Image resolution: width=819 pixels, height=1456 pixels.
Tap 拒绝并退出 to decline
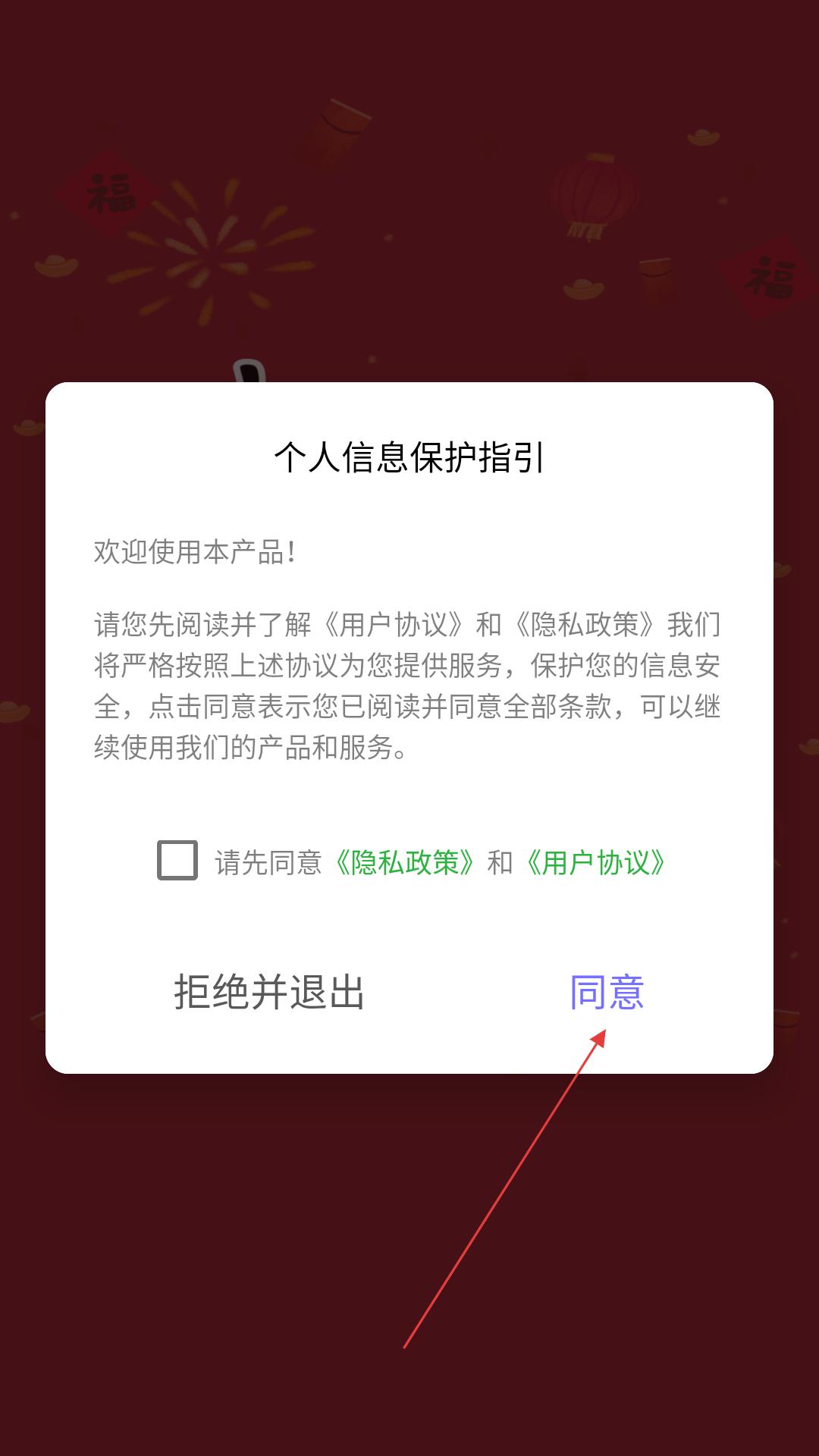[269, 991]
